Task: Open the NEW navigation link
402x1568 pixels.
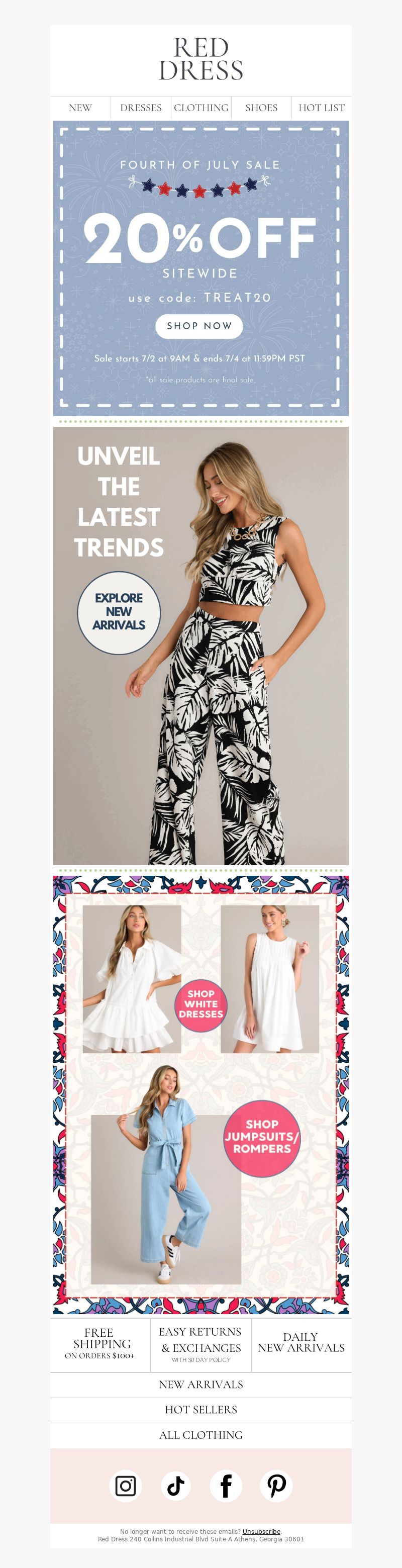Action: coord(80,108)
